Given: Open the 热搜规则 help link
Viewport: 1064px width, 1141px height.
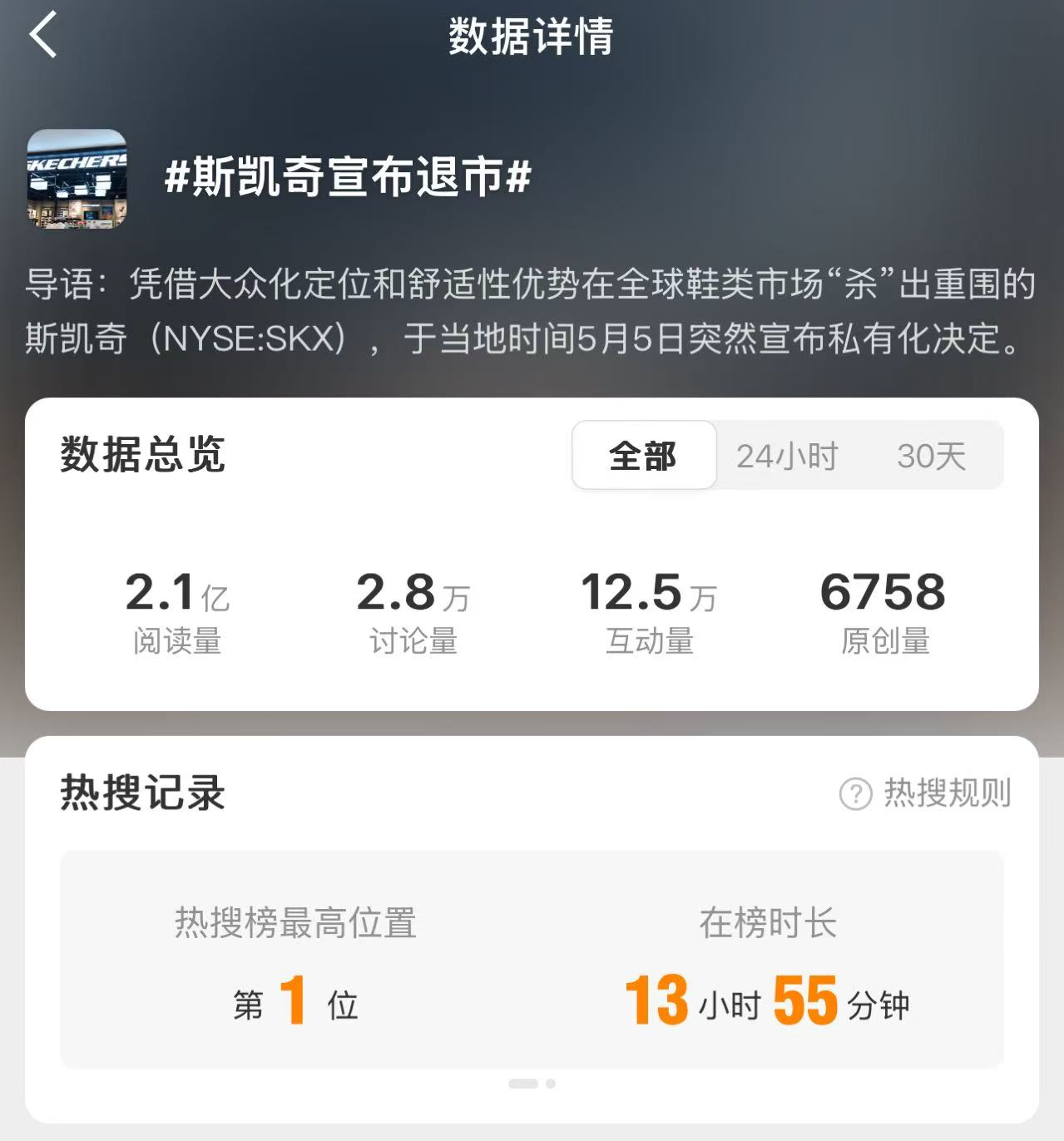Looking at the screenshot, I should (926, 793).
